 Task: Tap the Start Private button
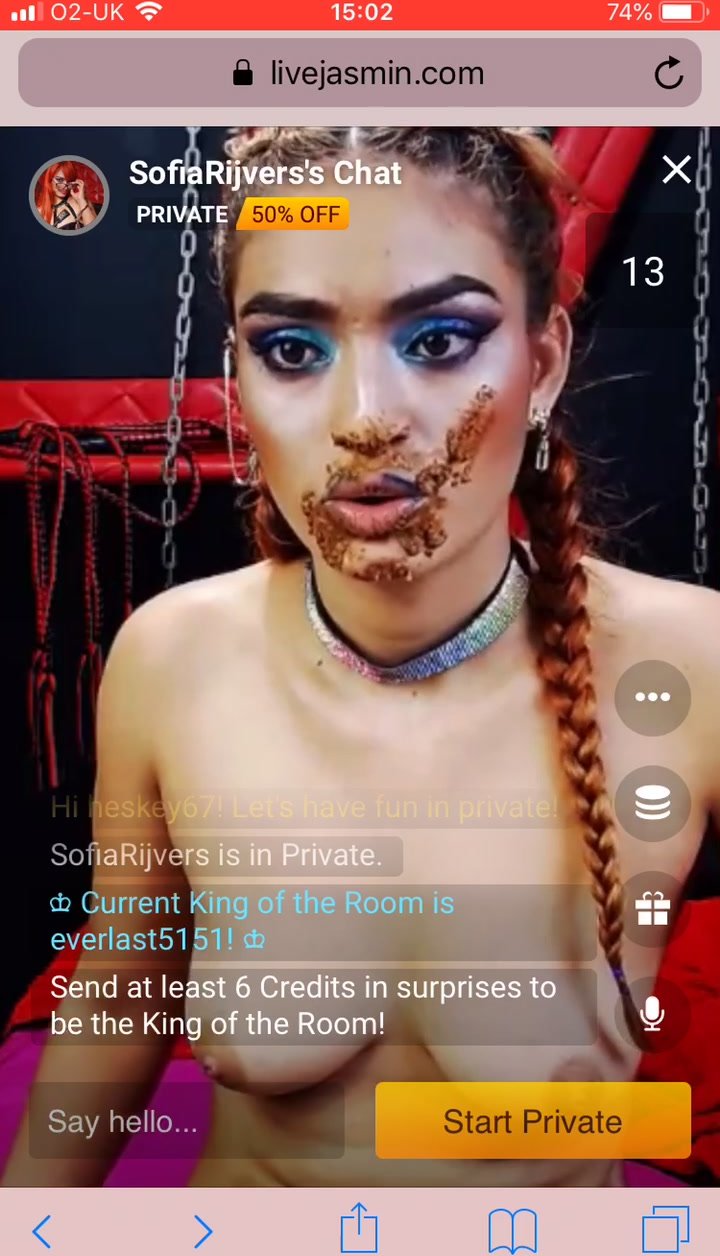click(x=532, y=1121)
